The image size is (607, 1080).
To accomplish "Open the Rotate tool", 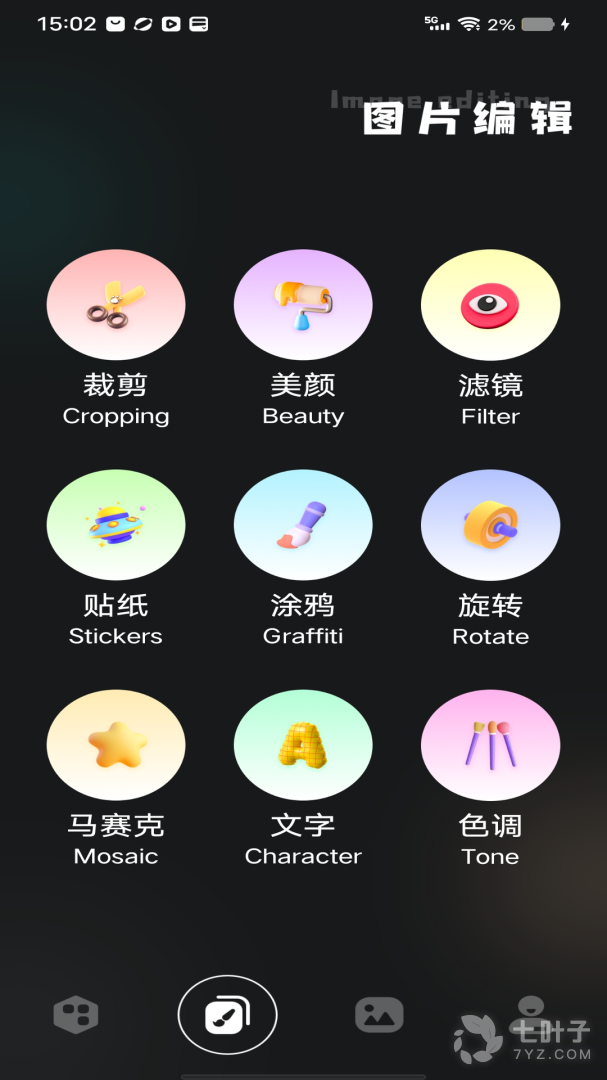I will (x=490, y=525).
